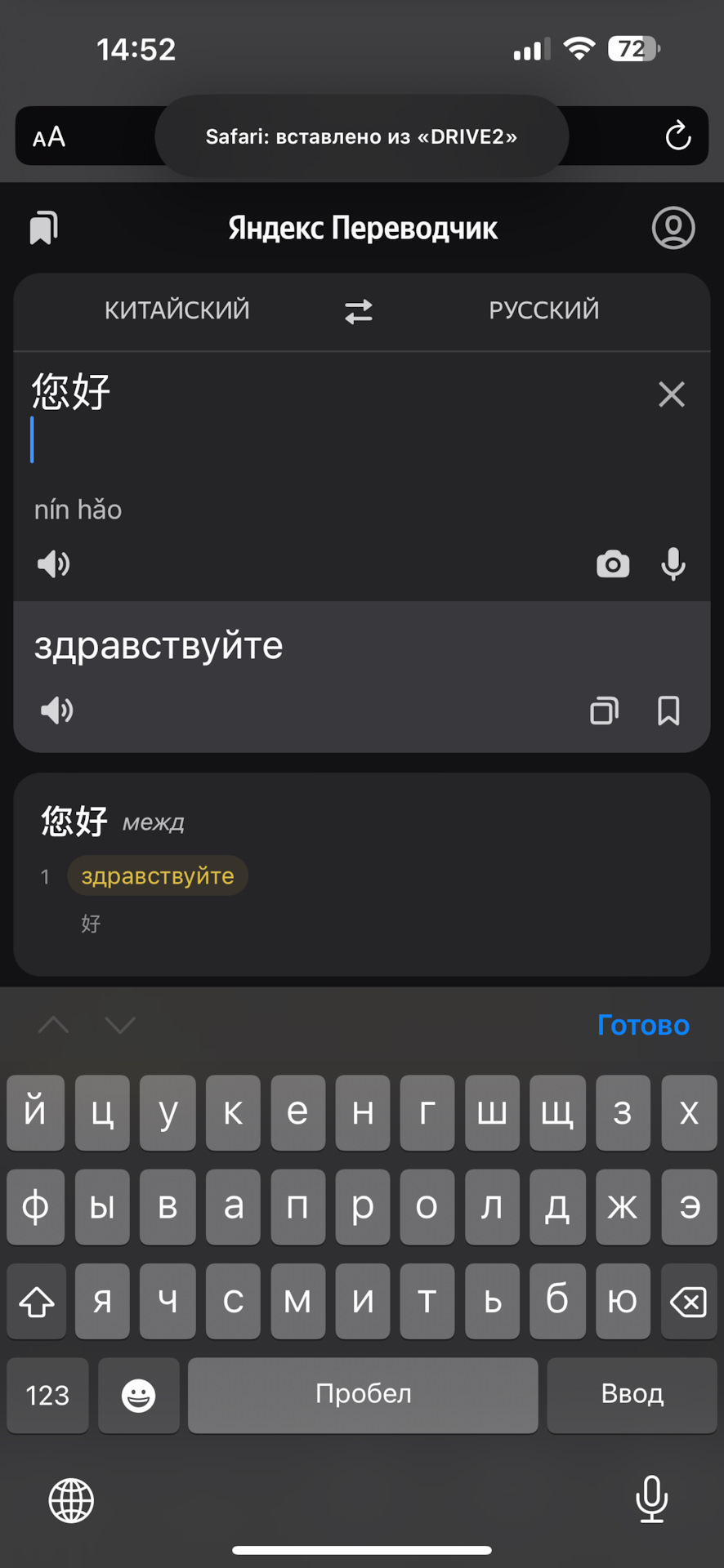Reload the Safari page
The height and width of the screenshot is (1568, 724).
pyautogui.click(x=677, y=136)
